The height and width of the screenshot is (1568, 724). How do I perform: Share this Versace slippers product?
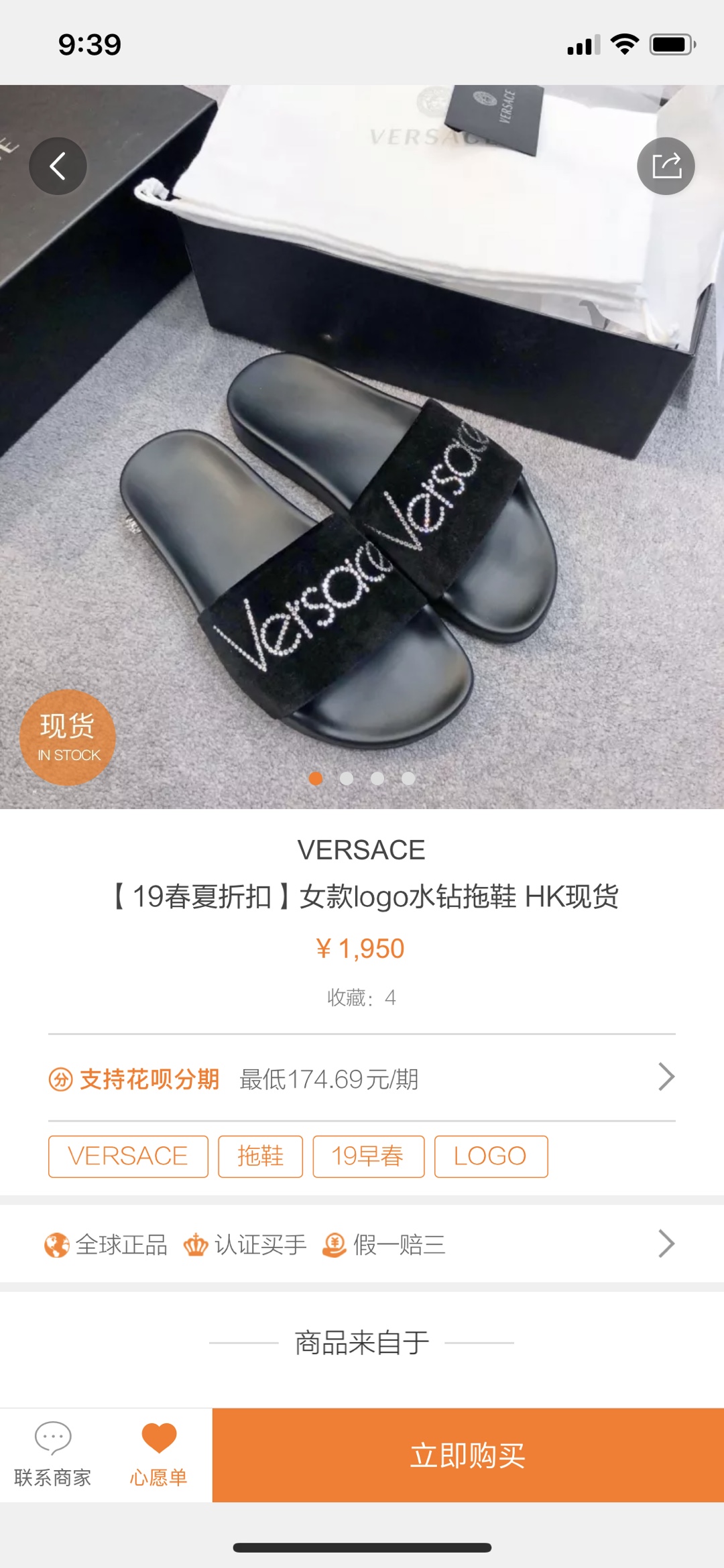click(666, 166)
